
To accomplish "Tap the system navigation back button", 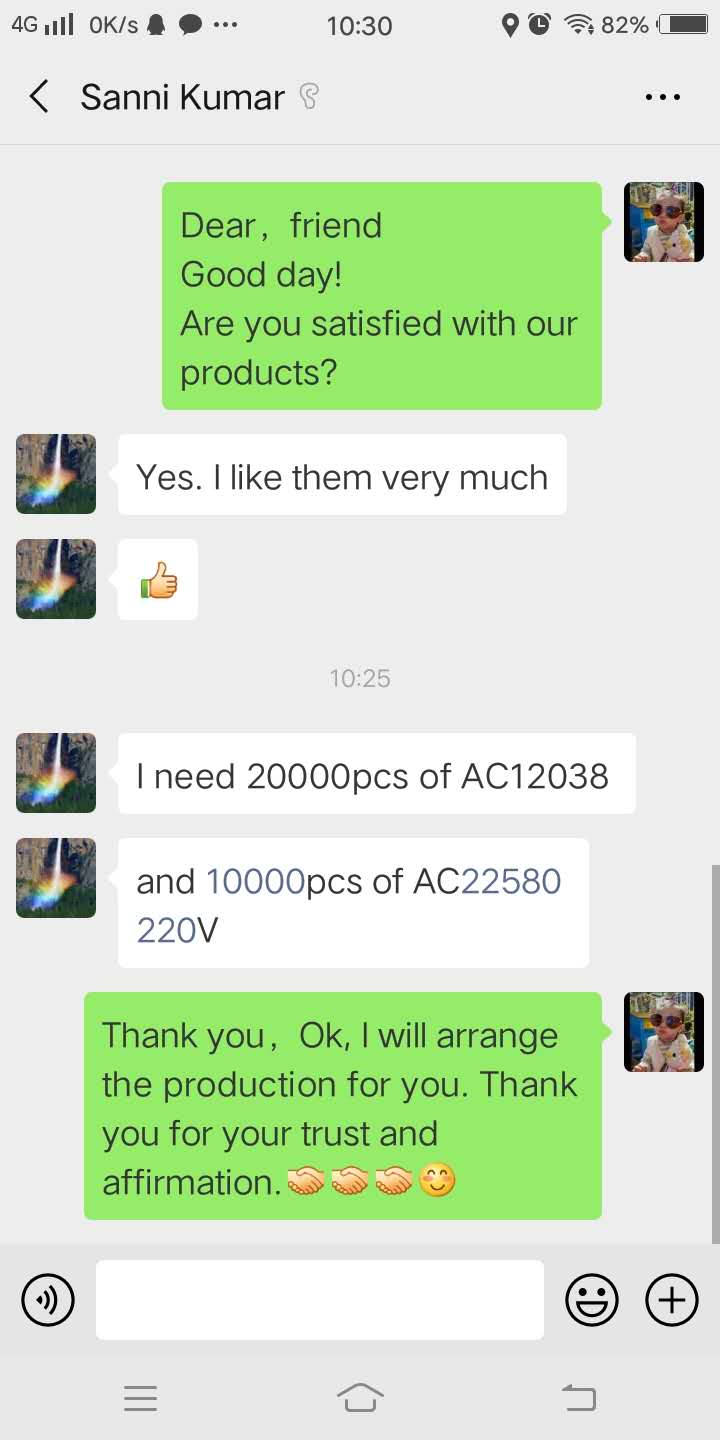I will click(x=579, y=1398).
